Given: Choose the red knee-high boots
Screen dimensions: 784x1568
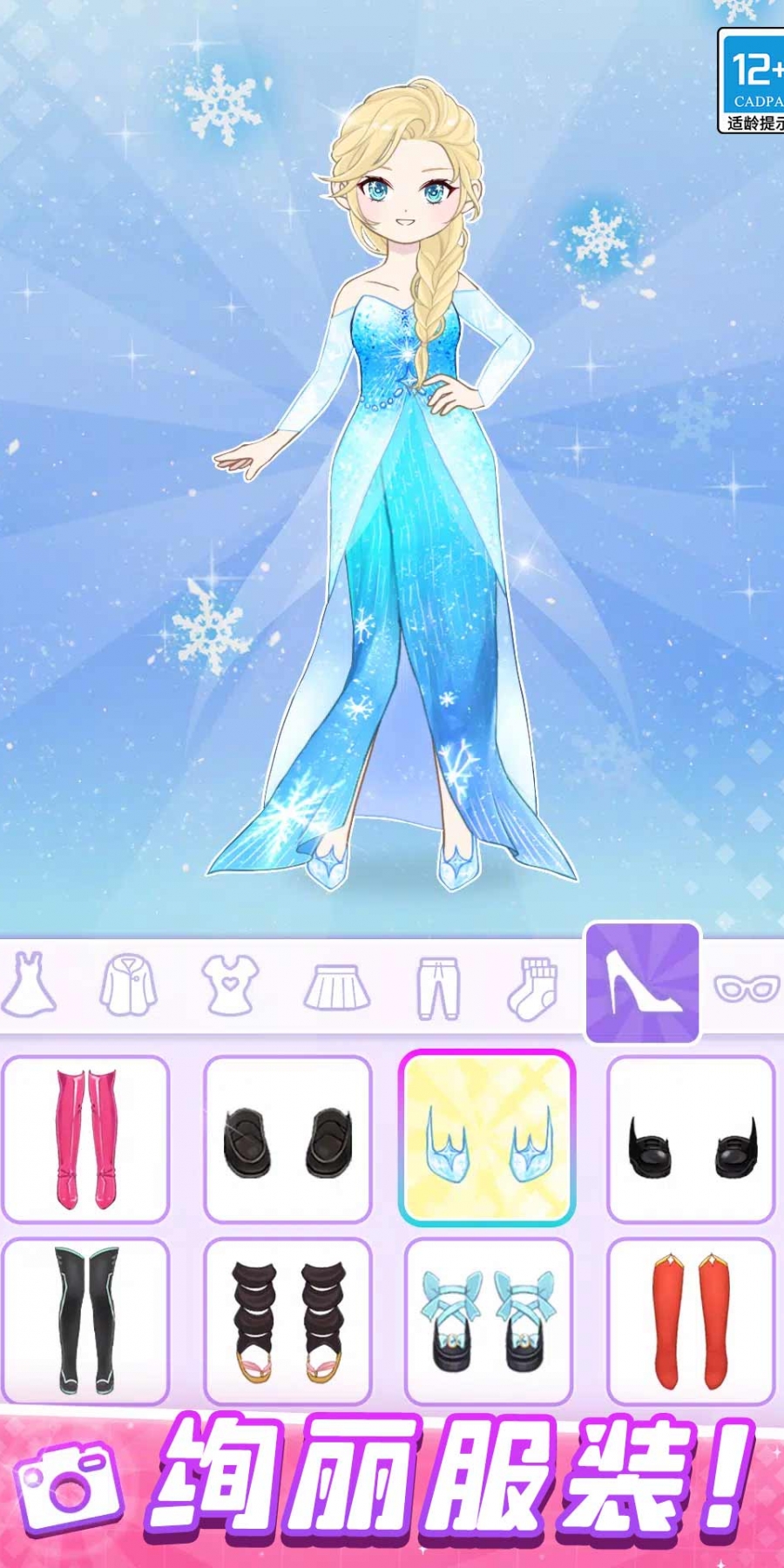Looking at the screenshot, I should pyautogui.click(x=690, y=1321).
